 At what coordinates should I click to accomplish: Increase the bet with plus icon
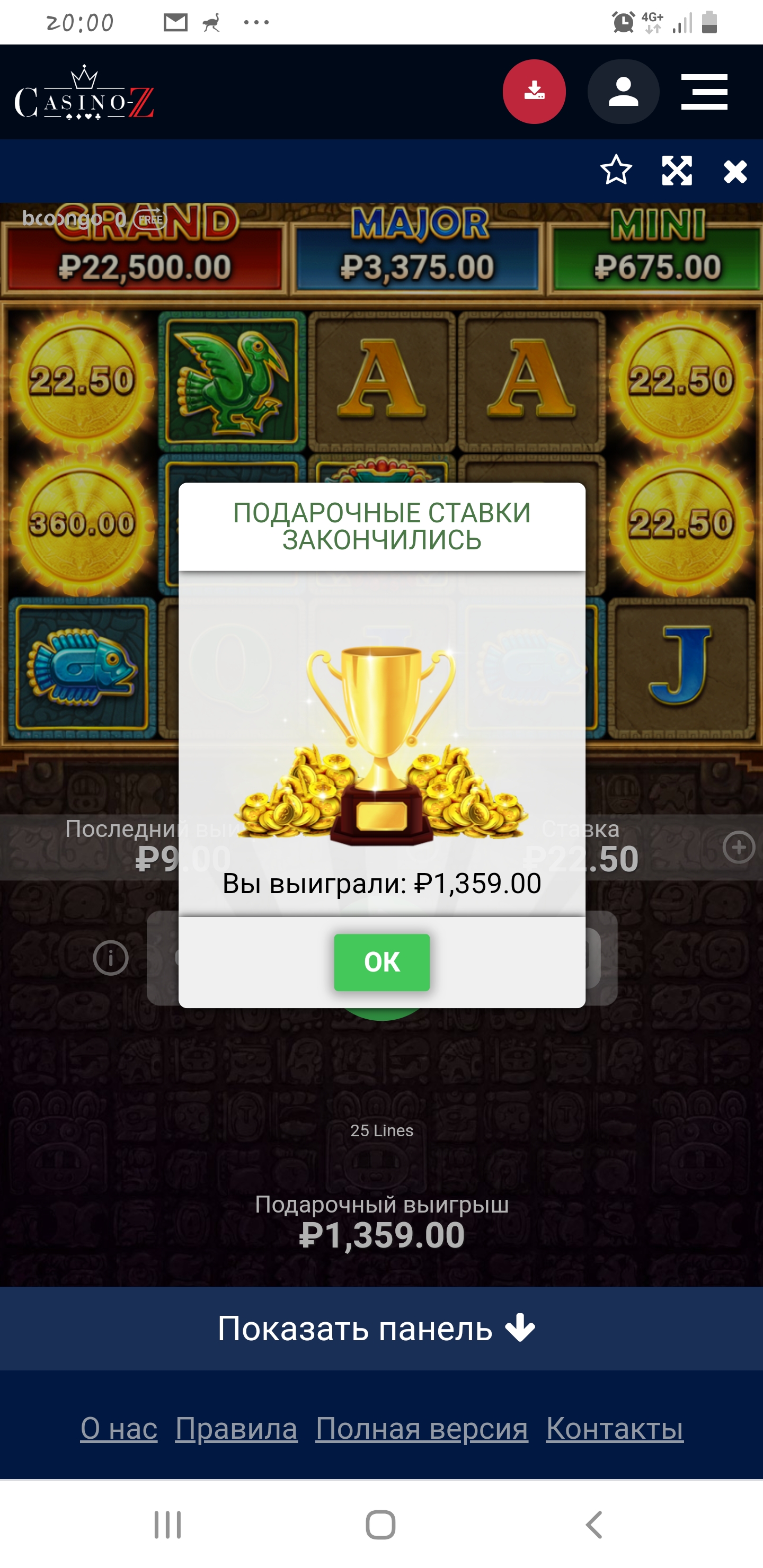(739, 847)
